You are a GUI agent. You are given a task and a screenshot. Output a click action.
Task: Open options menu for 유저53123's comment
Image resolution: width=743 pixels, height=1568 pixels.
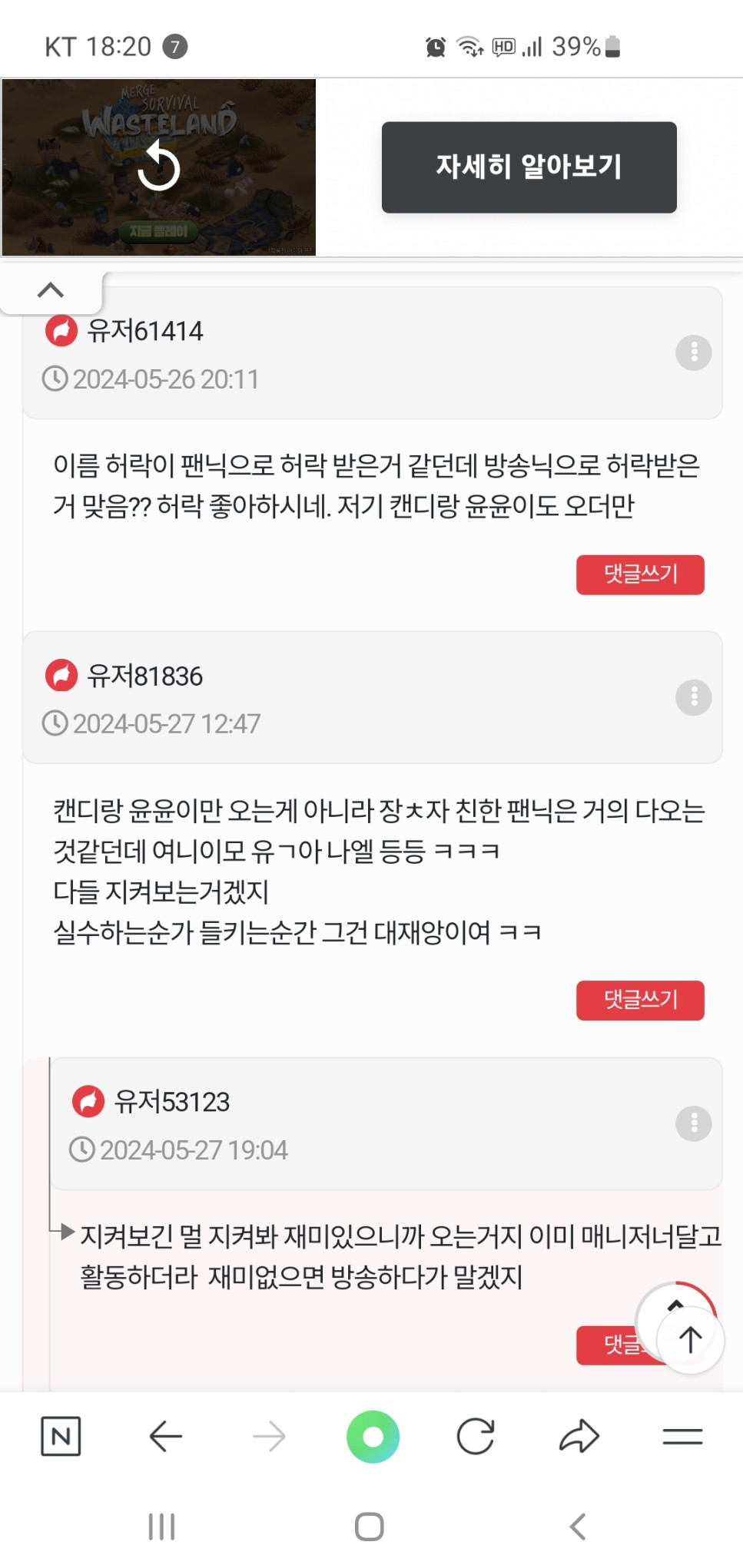[x=693, y=1123]
